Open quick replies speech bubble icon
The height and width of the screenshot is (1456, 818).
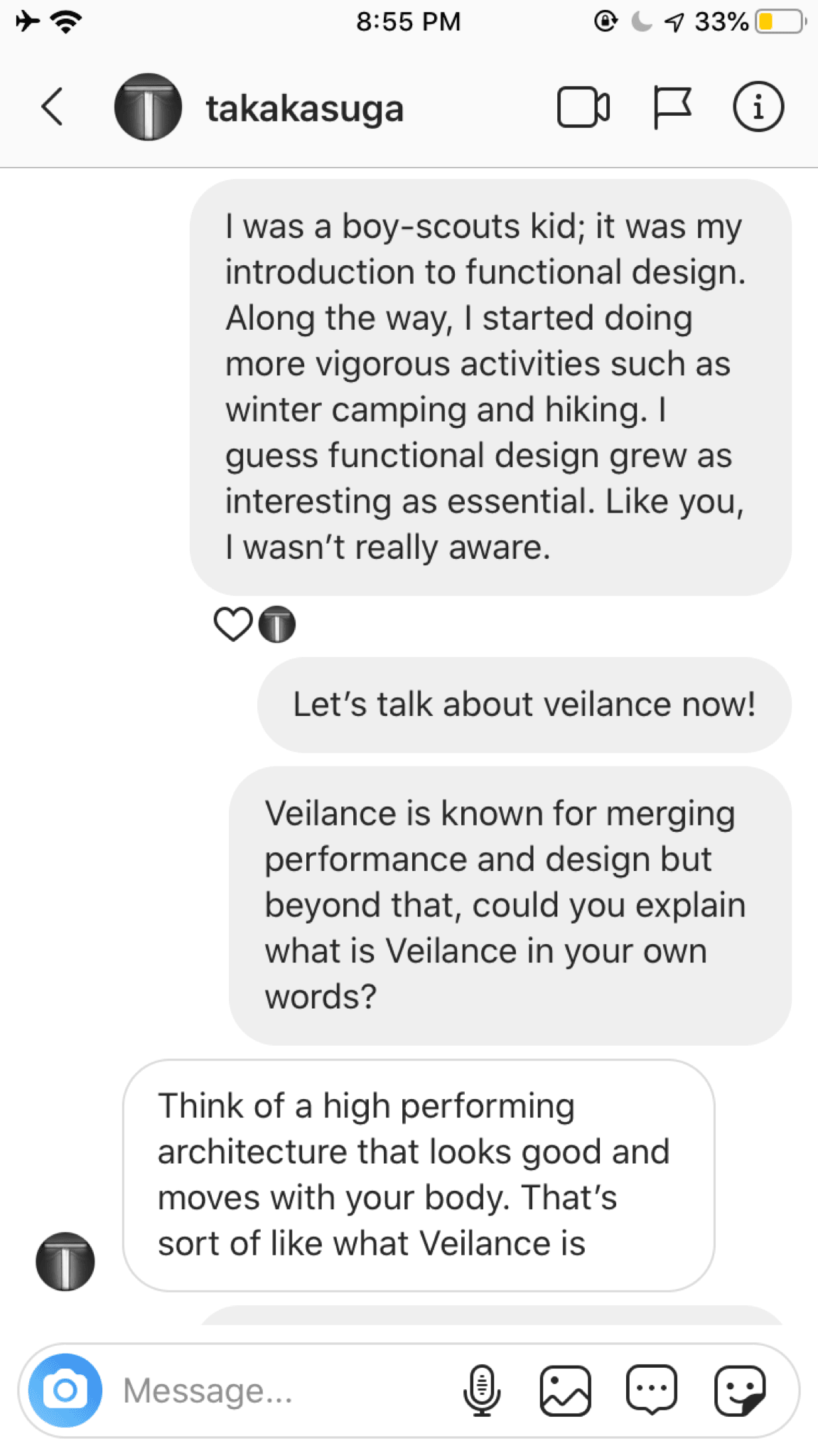click(x=652, y=1390)
